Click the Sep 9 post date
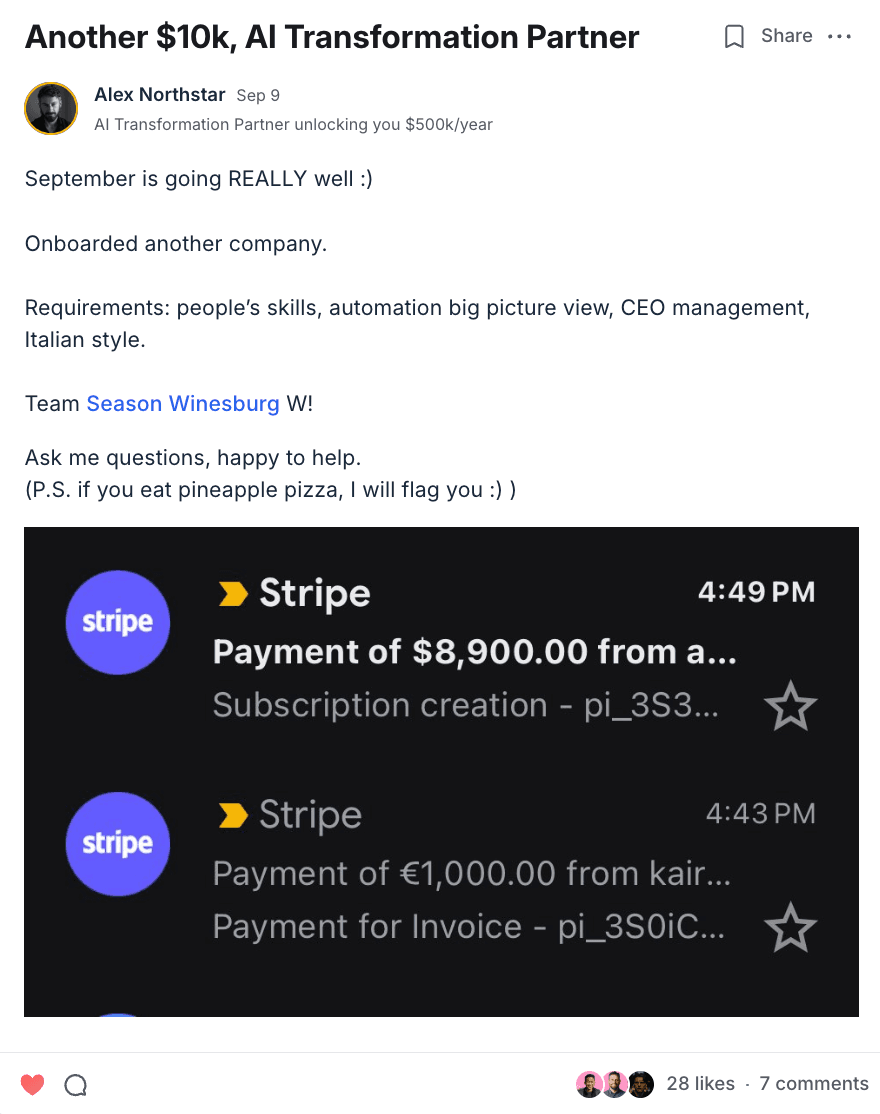The height and width of the screenshot is (1114, 880). pos(257,95)
